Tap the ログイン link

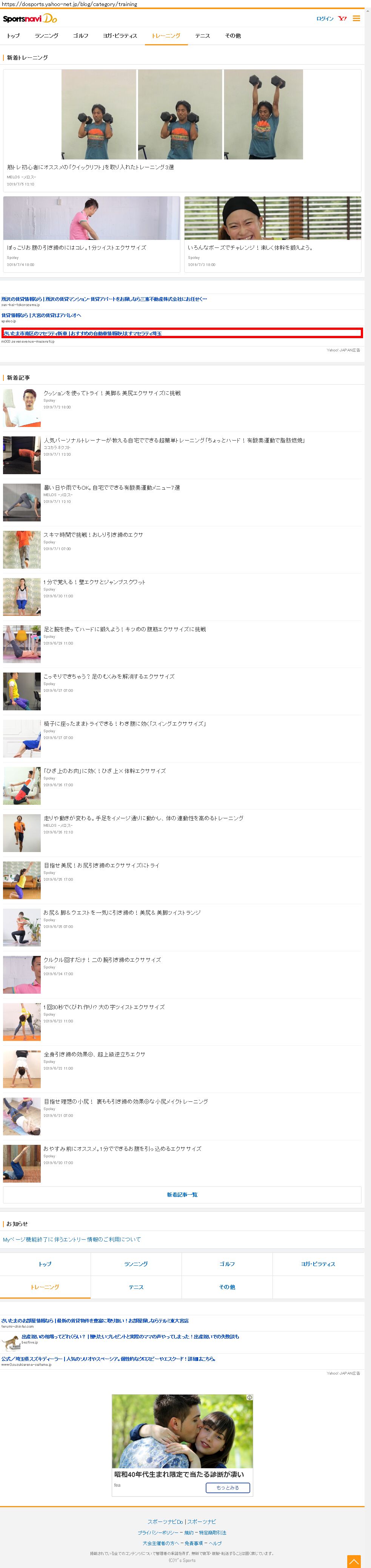[x=325, y=19]
